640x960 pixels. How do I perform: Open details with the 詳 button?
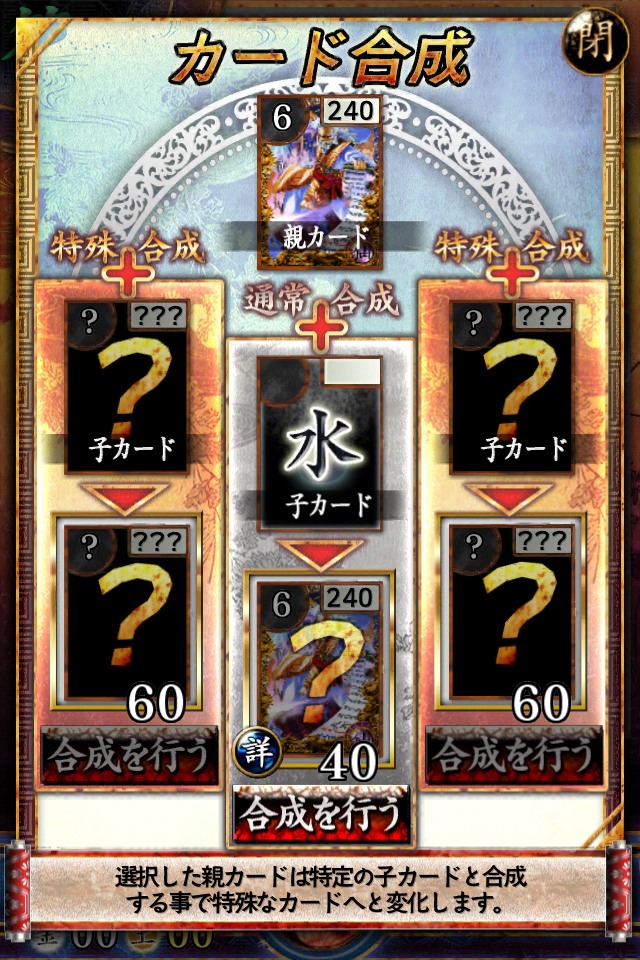pyautogui.click(x=257, y=751)
